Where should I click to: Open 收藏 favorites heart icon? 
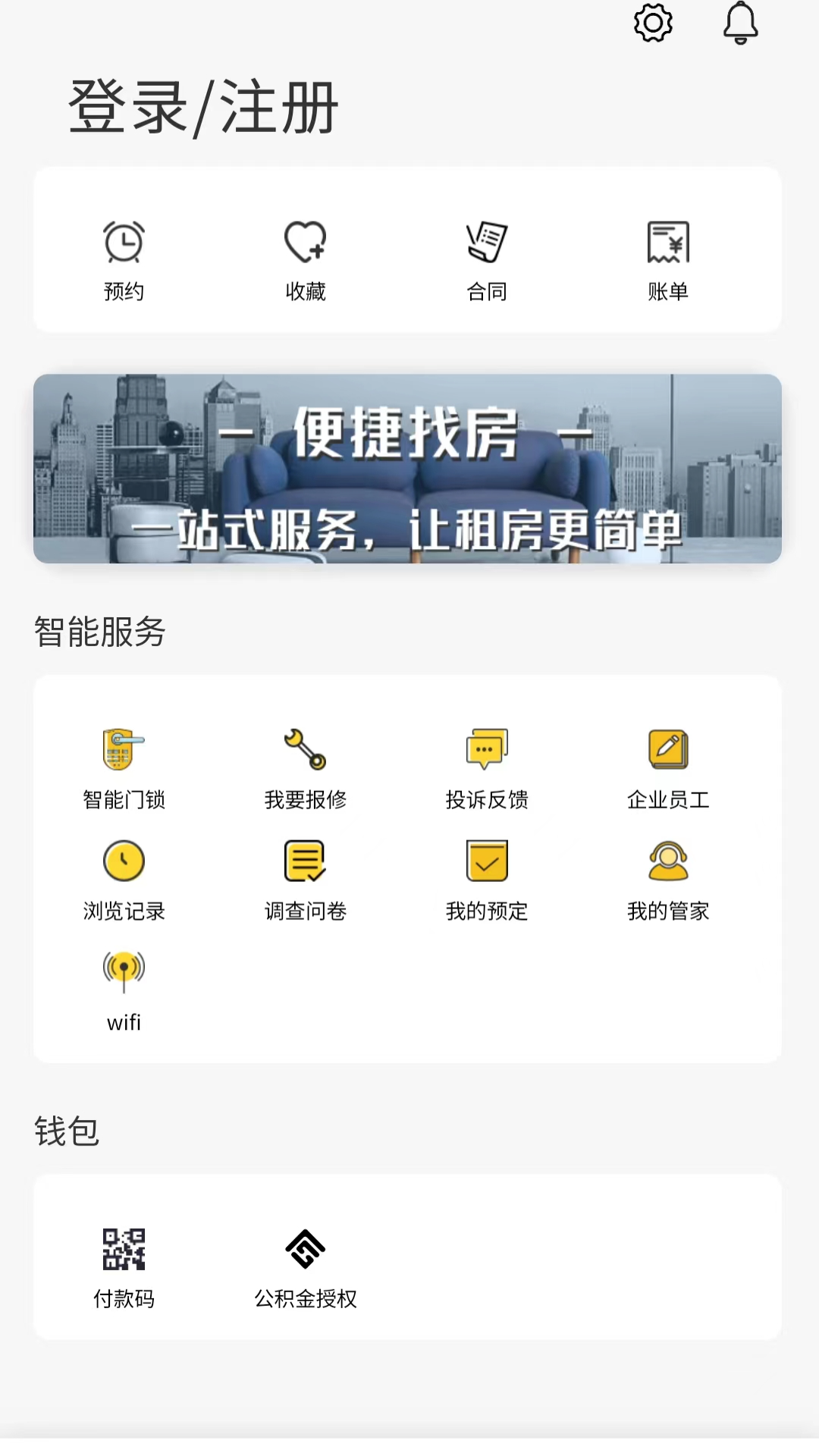305,258
